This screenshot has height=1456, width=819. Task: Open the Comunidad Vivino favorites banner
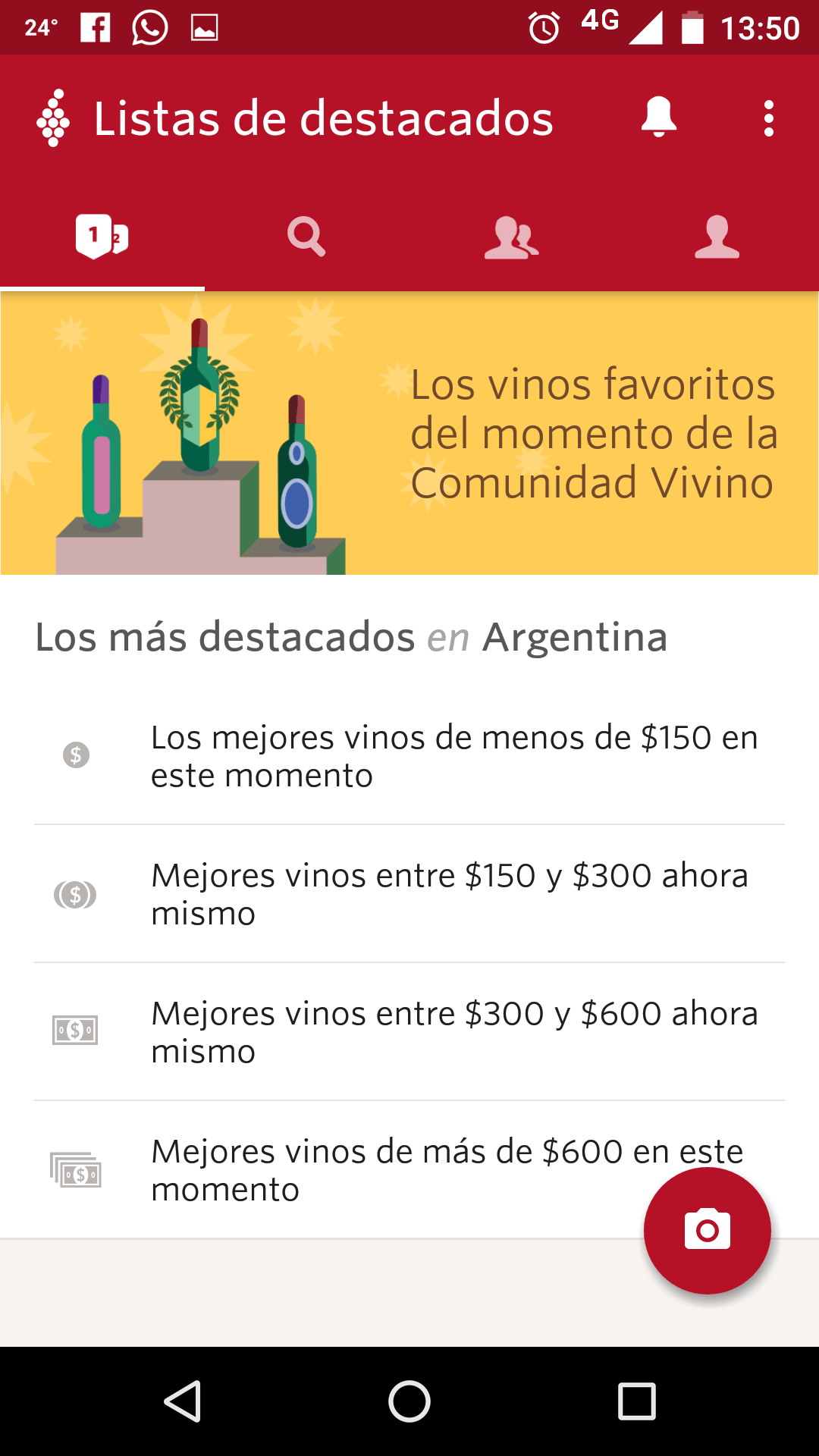point(409,433)
